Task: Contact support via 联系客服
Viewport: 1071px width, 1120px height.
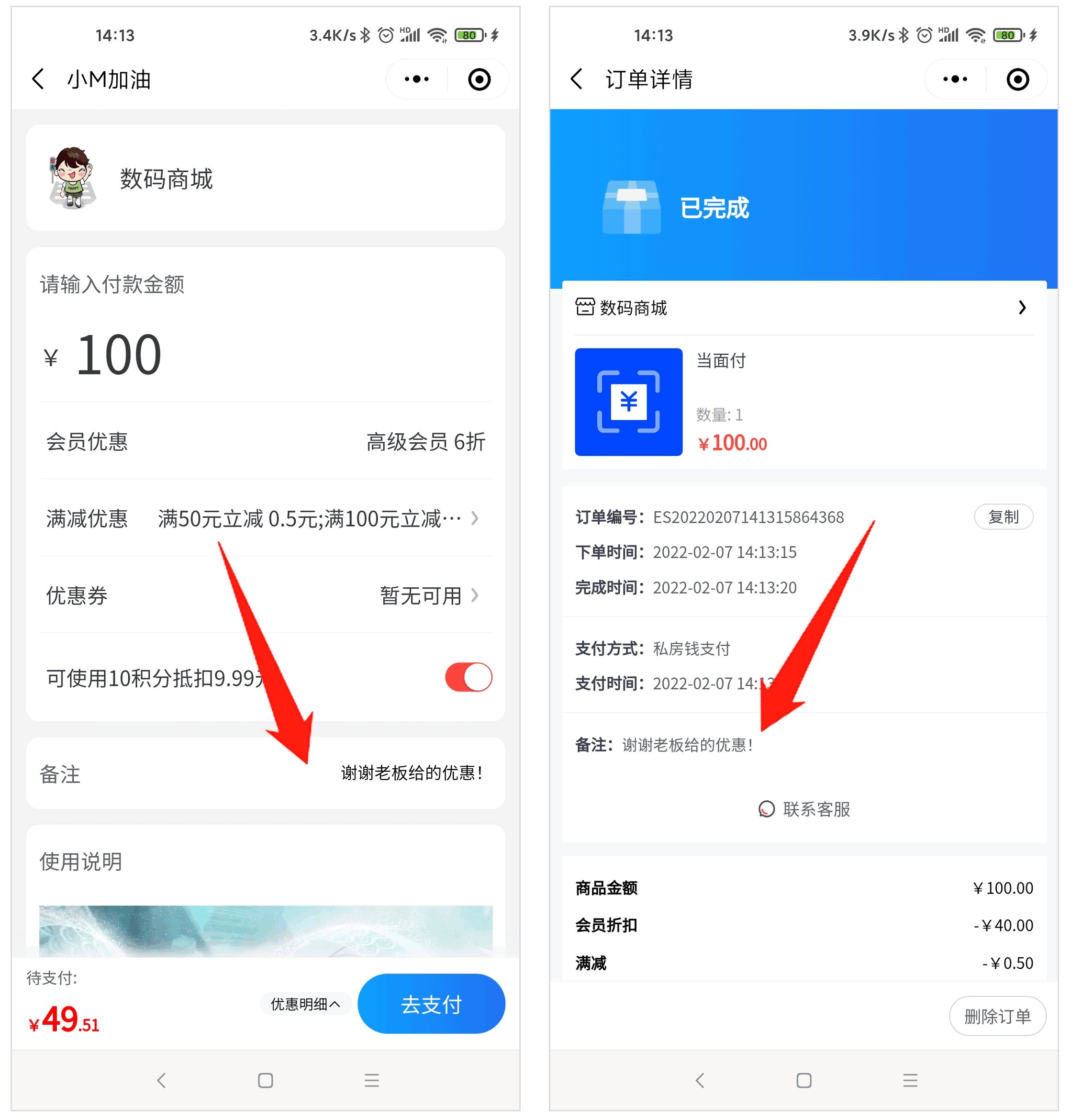Action: 804,809
